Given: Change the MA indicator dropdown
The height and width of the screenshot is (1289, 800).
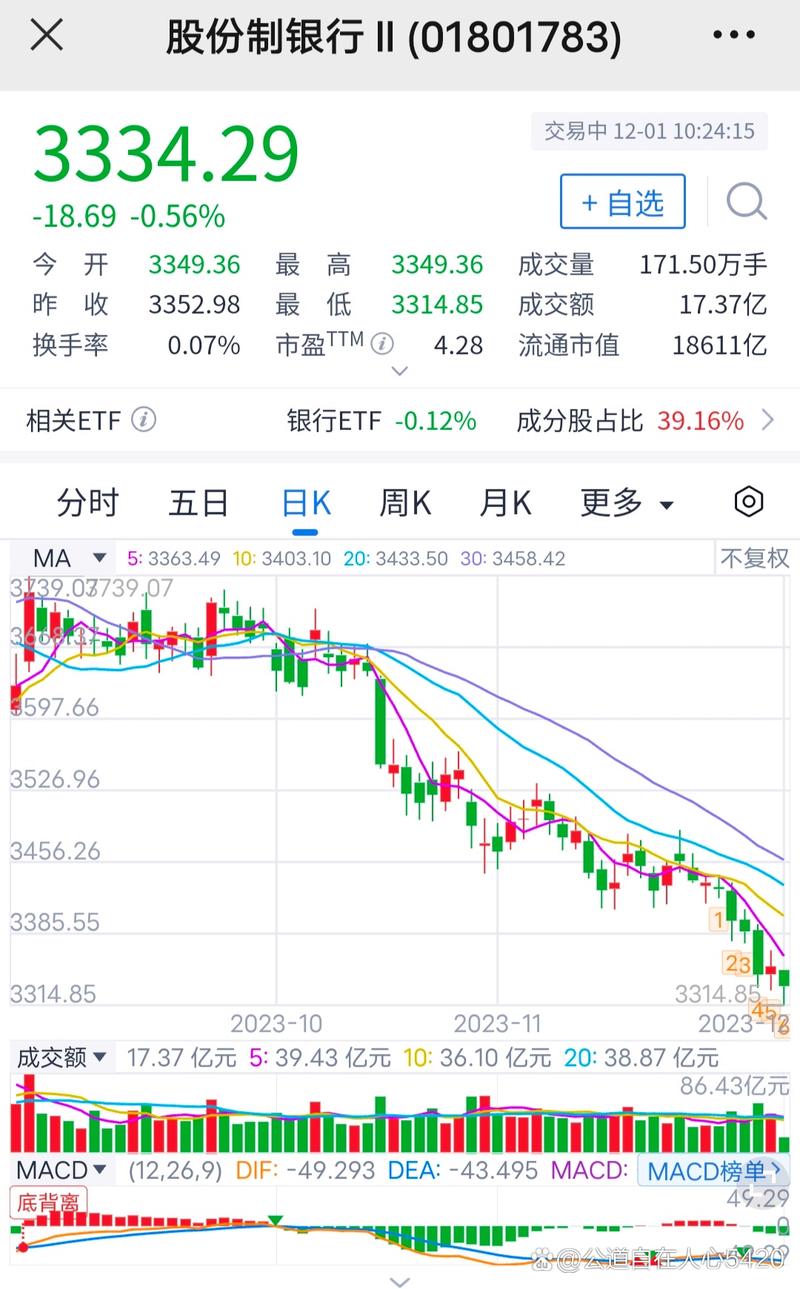Looking at the screenshot, I should tap(68, 558).
